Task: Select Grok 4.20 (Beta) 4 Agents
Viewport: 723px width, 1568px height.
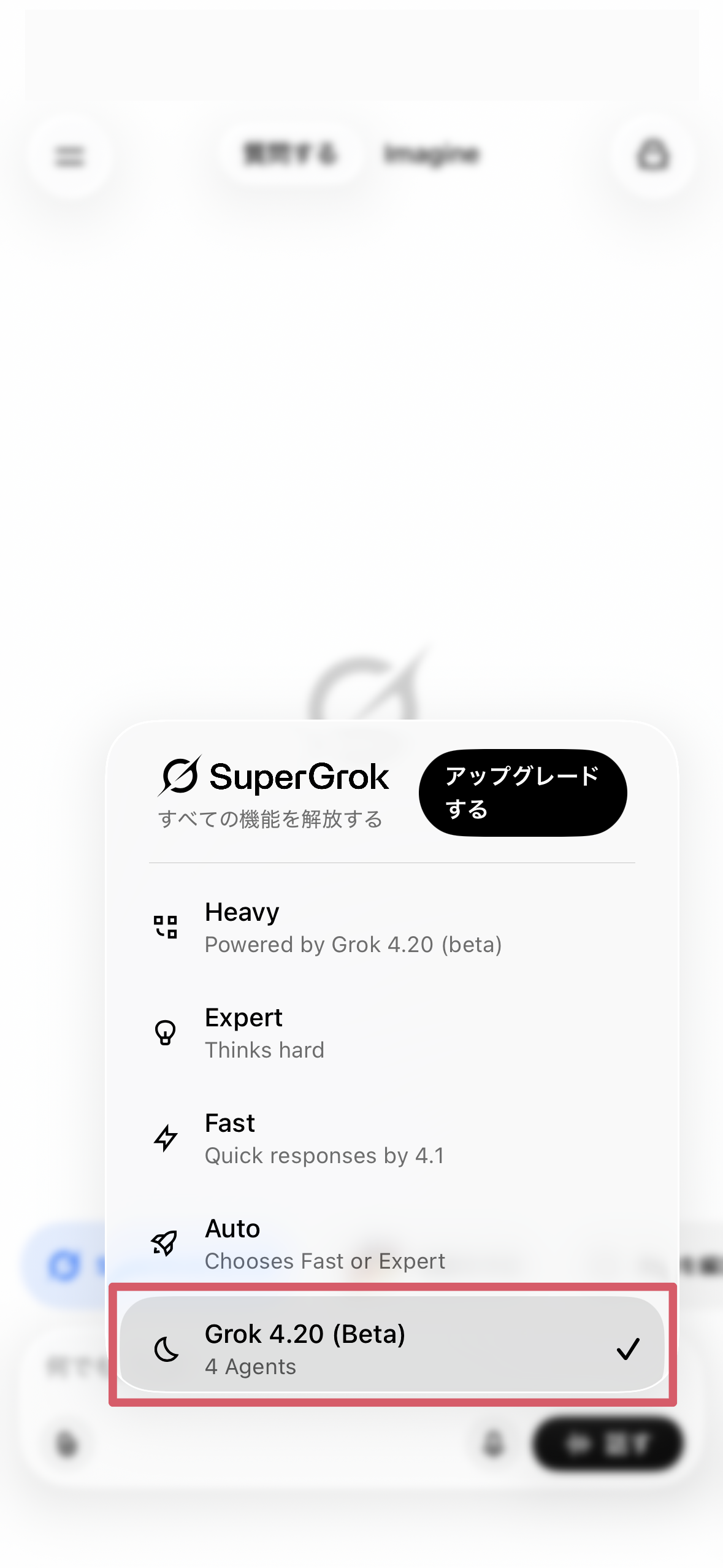Action: click(391, 1349)
